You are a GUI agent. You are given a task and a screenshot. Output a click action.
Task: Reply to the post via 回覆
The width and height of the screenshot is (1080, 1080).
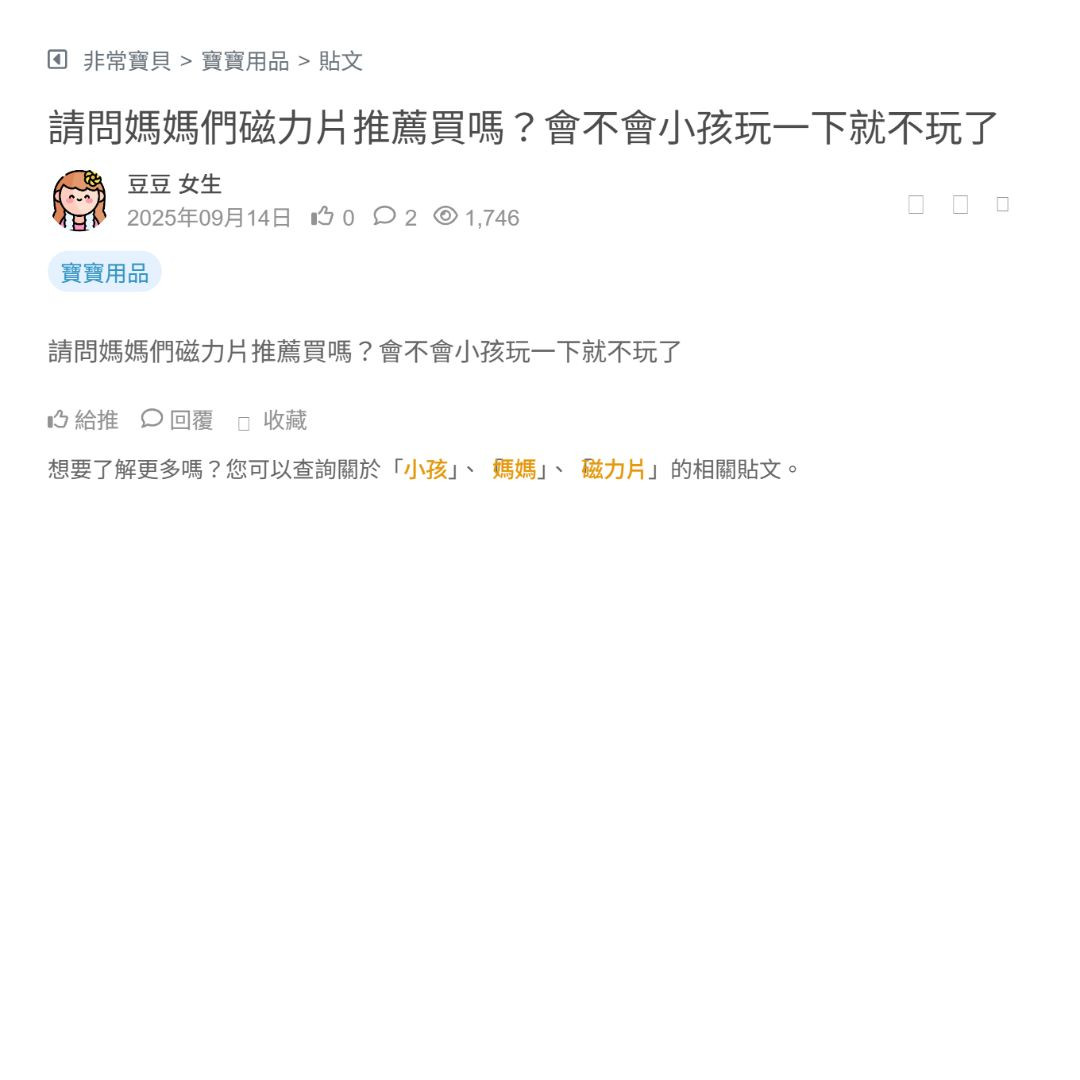(178, 420)
